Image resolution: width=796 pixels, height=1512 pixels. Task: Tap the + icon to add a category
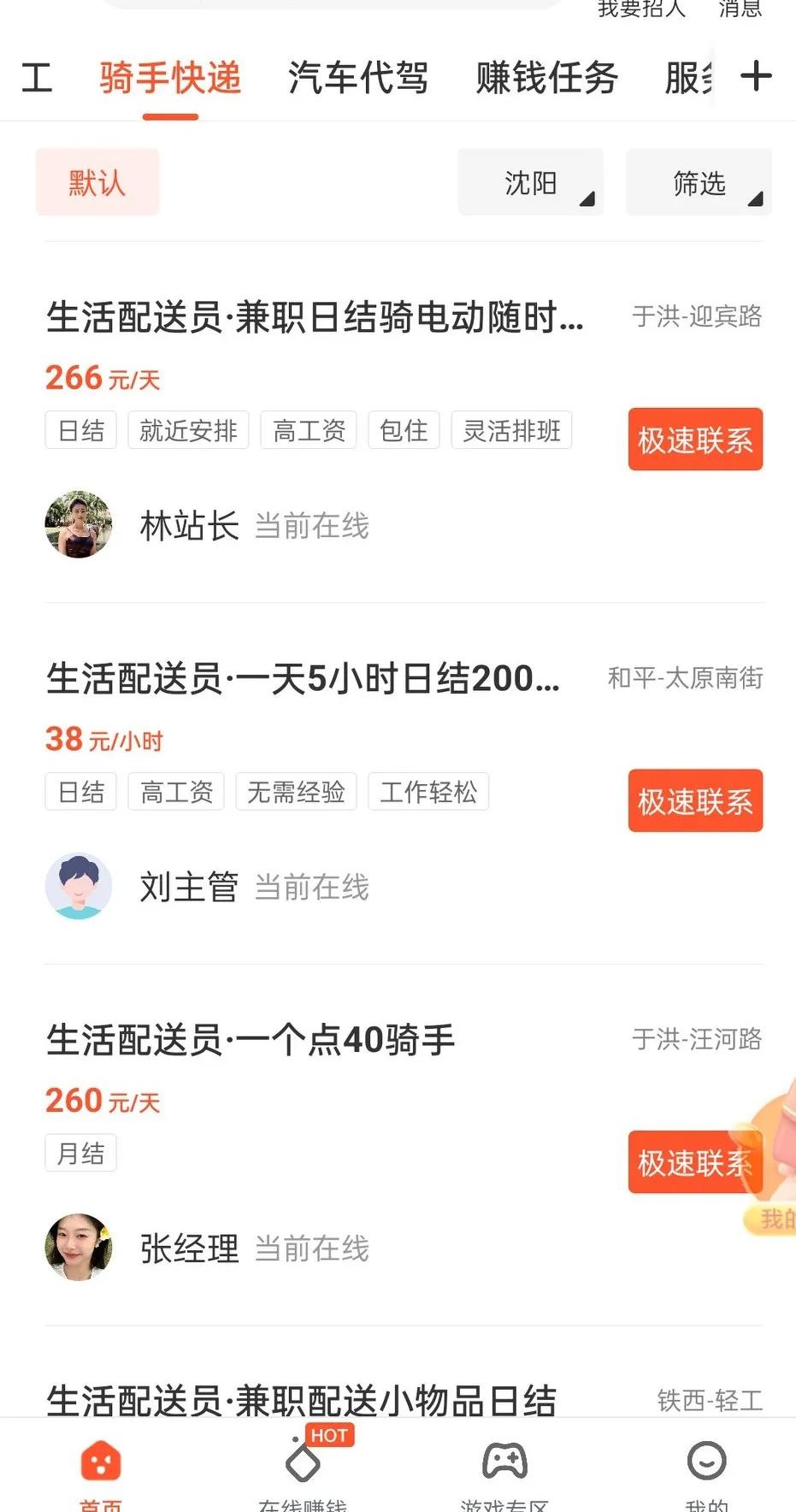pyautogui.click(x=755, y=76)
